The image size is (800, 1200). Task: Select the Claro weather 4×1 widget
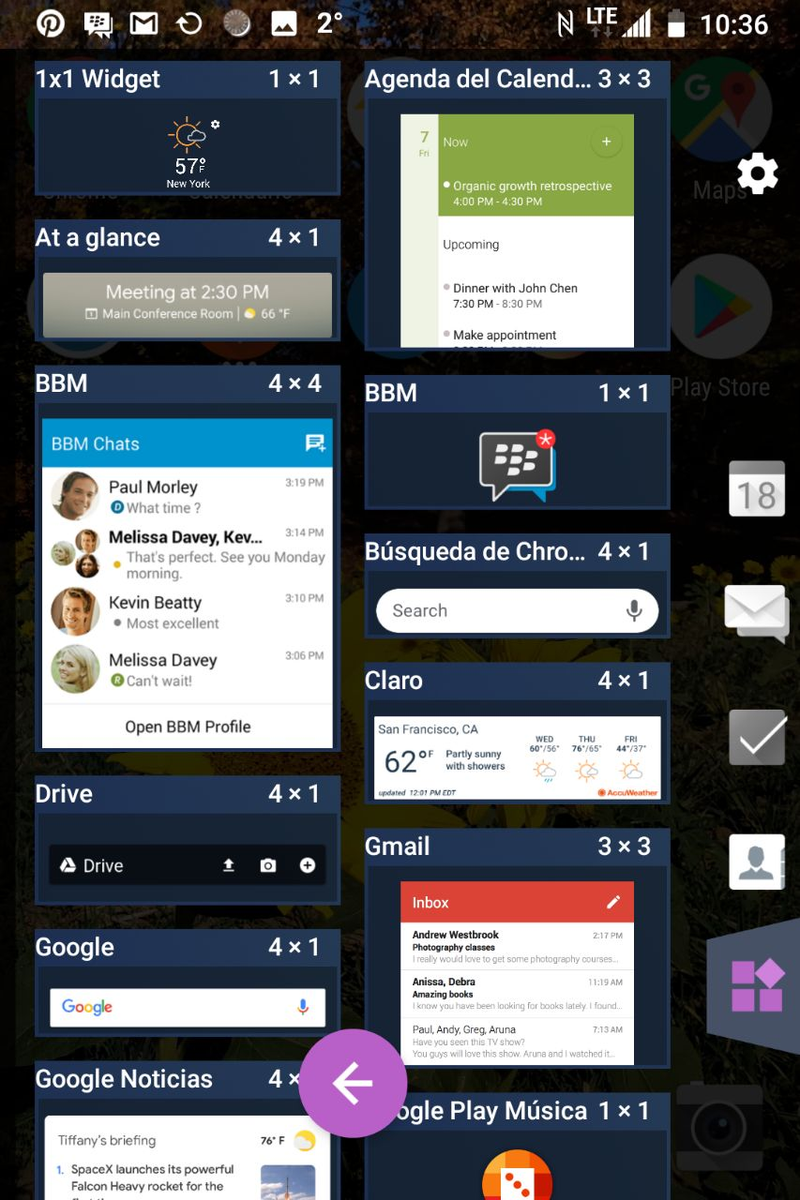click(x=517, y=757)
